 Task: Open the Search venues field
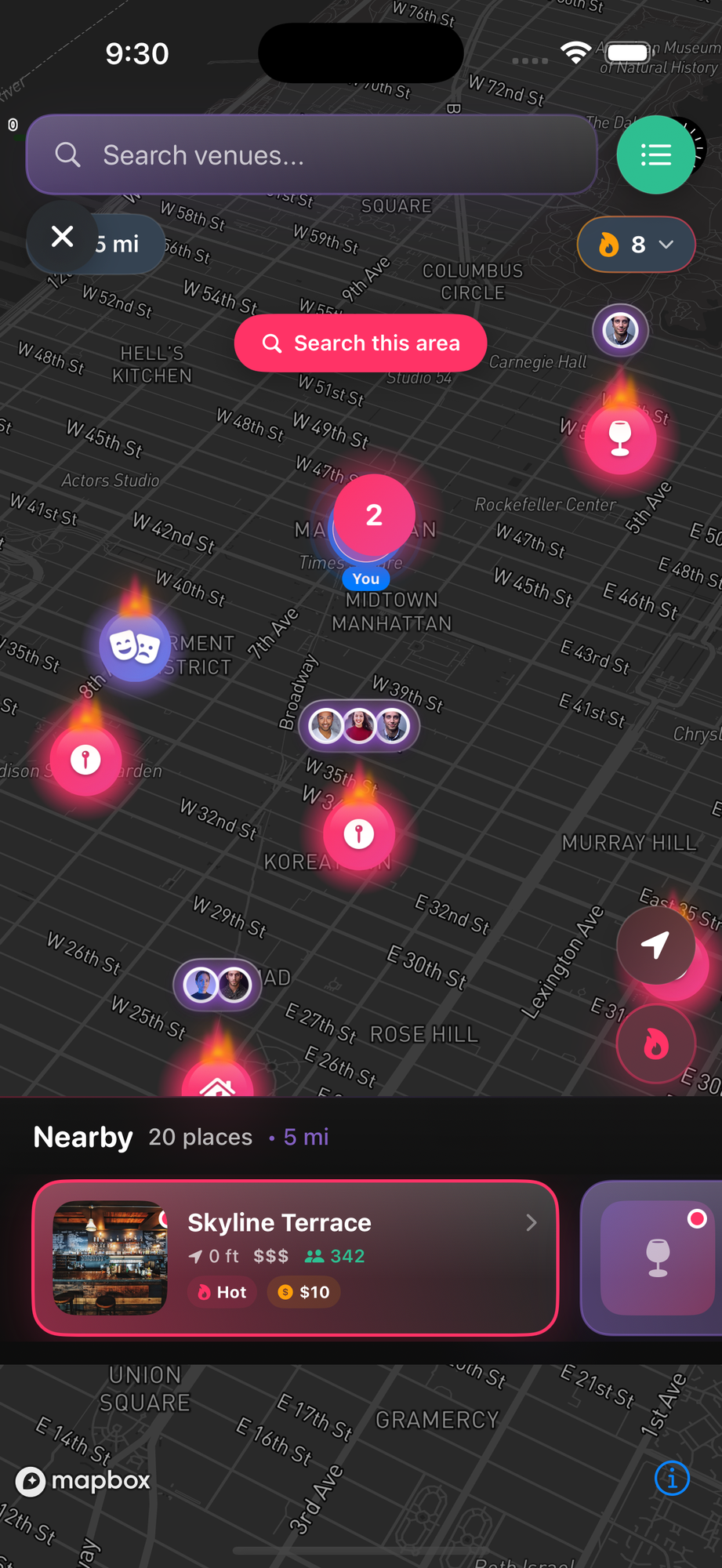click(x=312, y=155)
